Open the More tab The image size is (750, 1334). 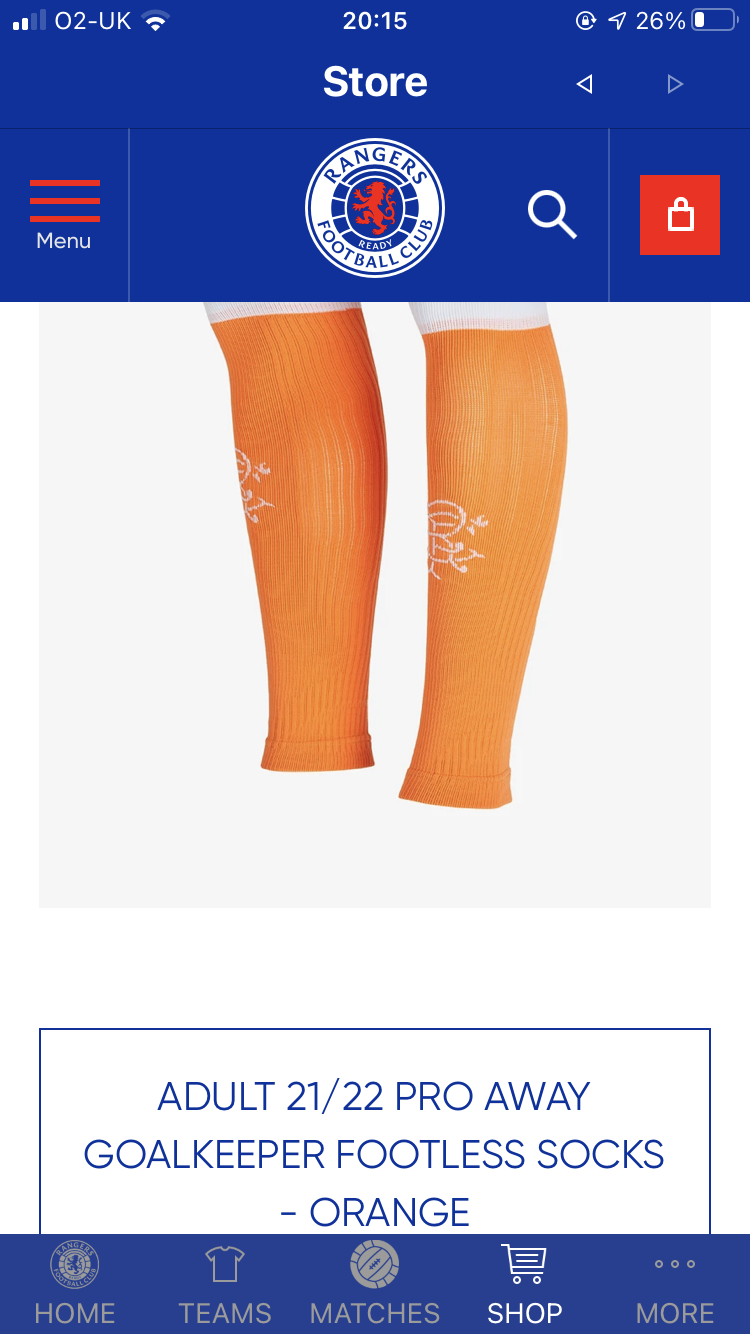675,1285
